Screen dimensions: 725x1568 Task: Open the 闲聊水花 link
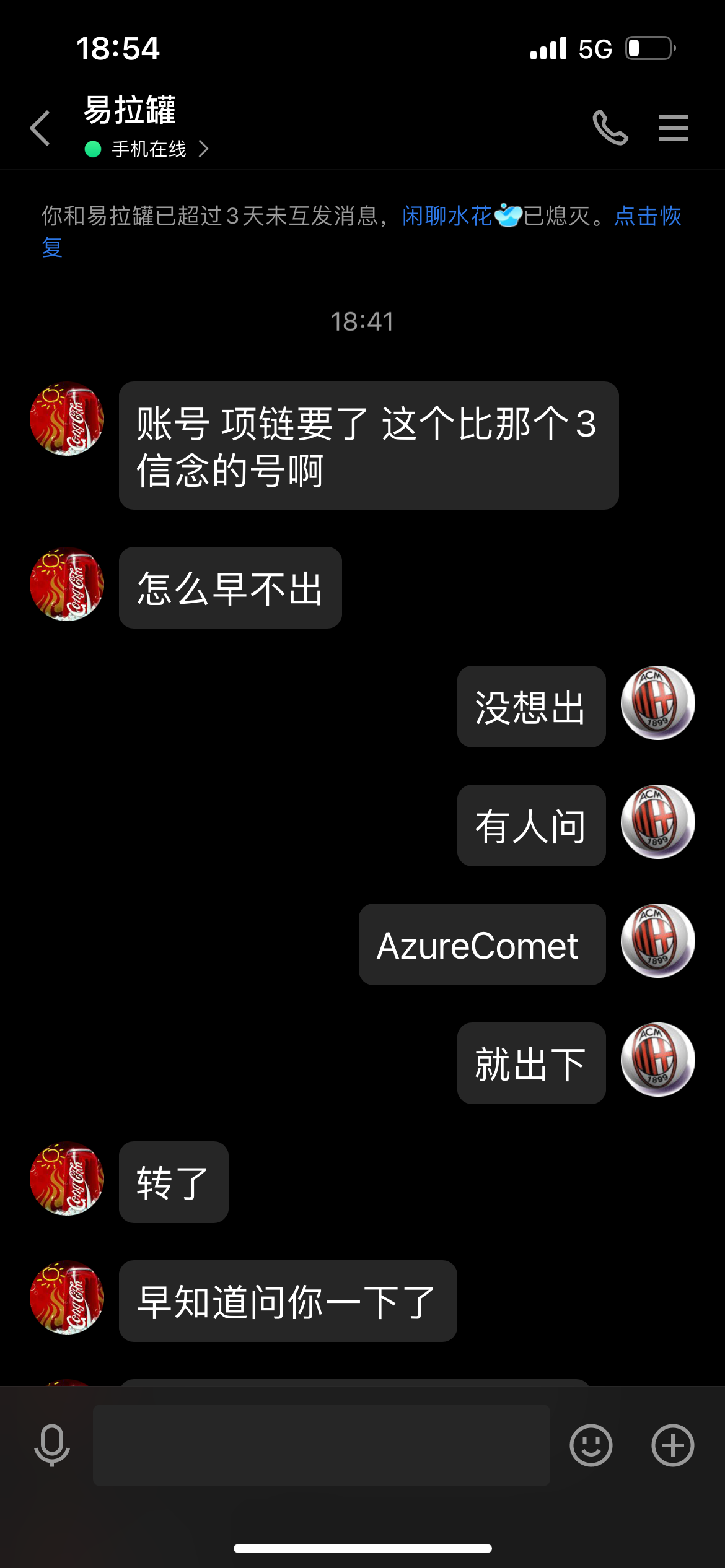point(447,216)
